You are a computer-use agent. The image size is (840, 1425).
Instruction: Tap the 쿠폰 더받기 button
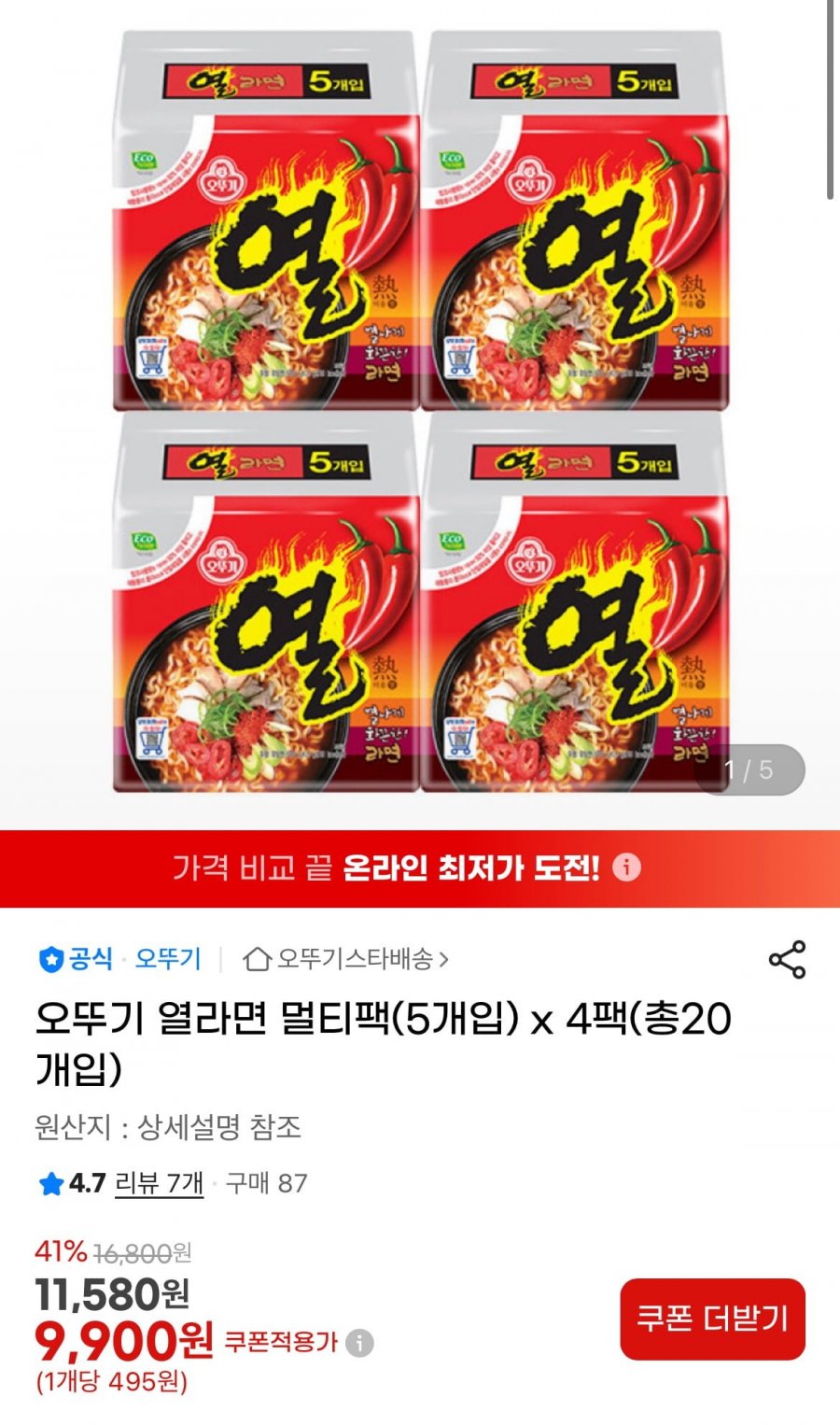pos(712,1319)
